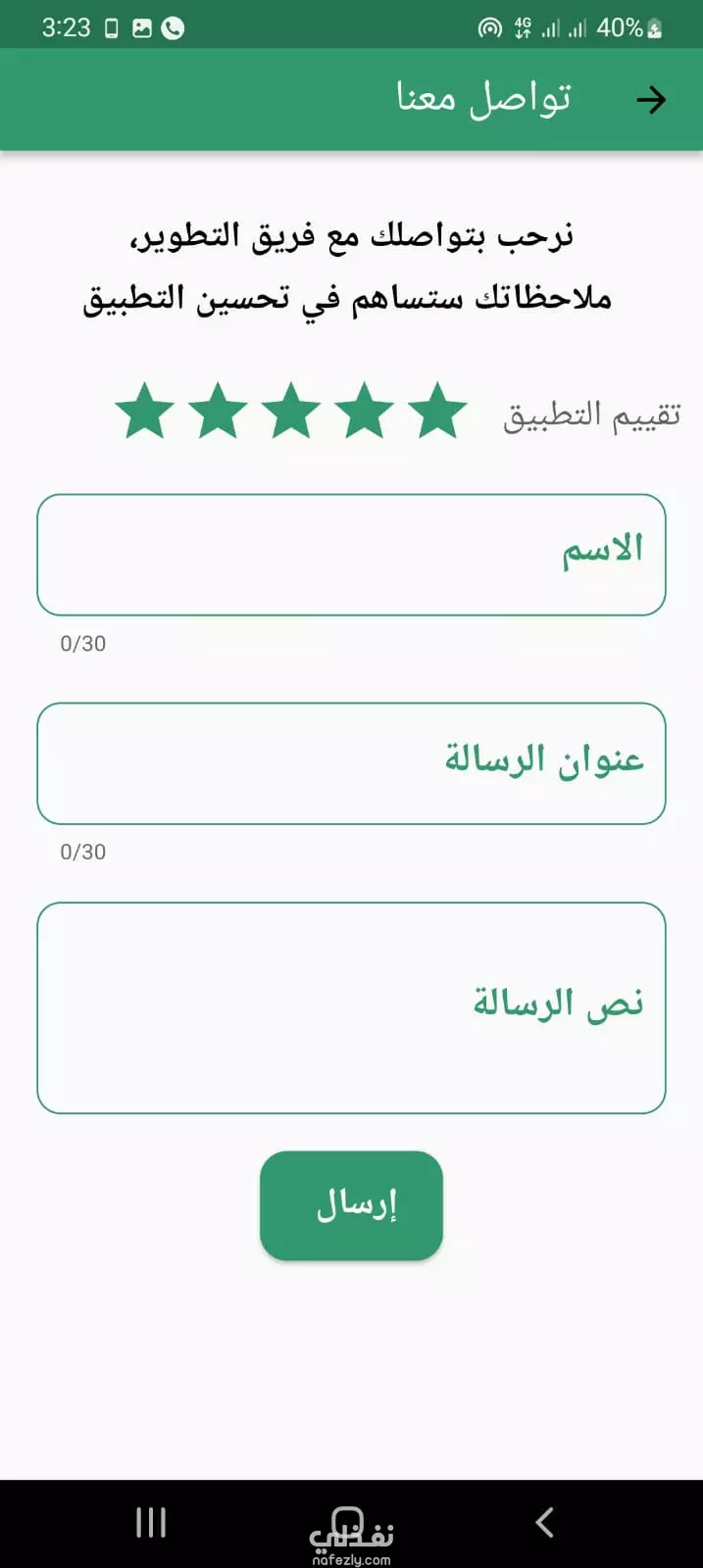703x1568 pixels.
Task: Focus the الاسم name field
Action: point(351,555)
